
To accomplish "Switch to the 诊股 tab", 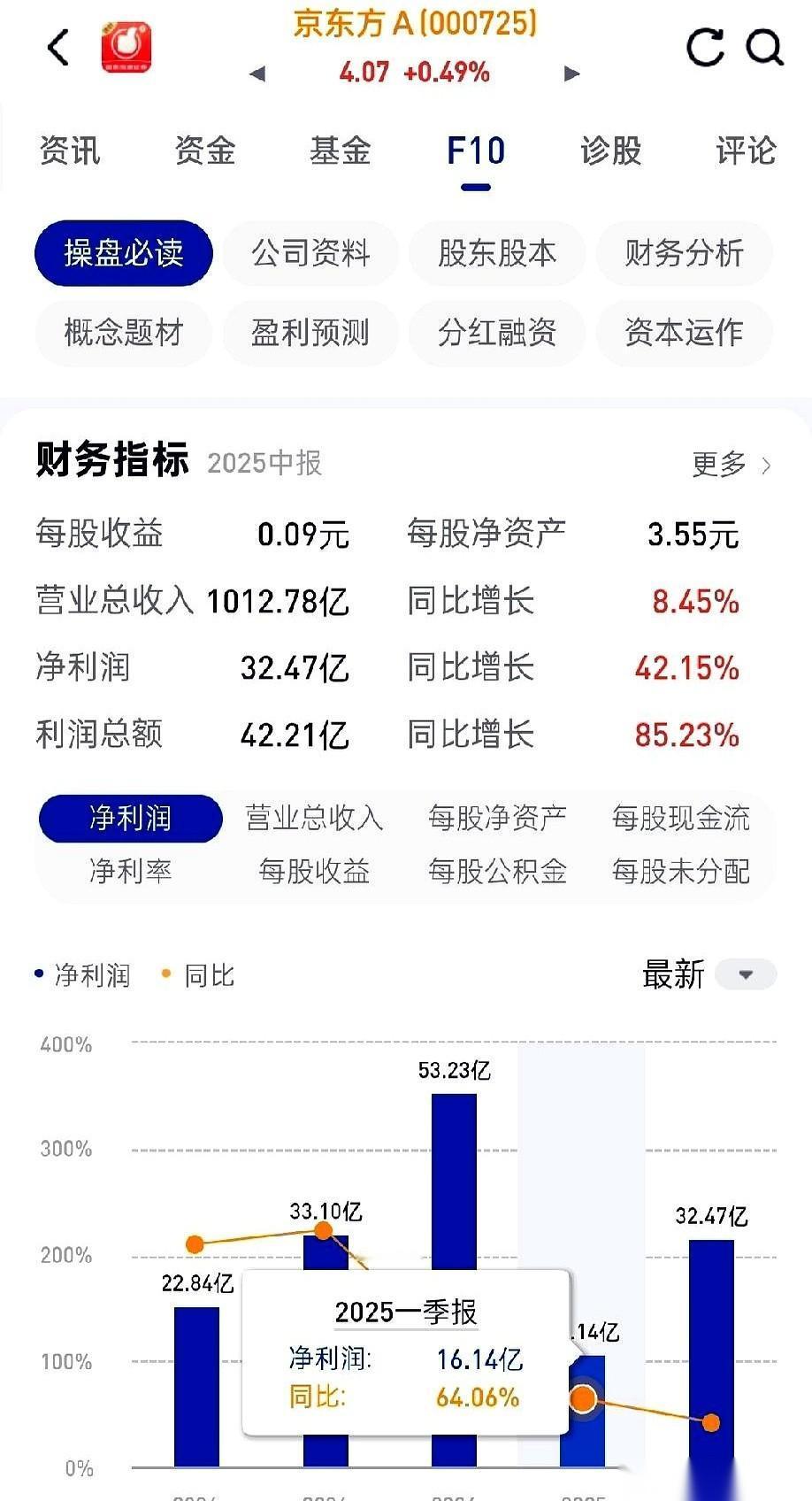I will tap(609, 151).
